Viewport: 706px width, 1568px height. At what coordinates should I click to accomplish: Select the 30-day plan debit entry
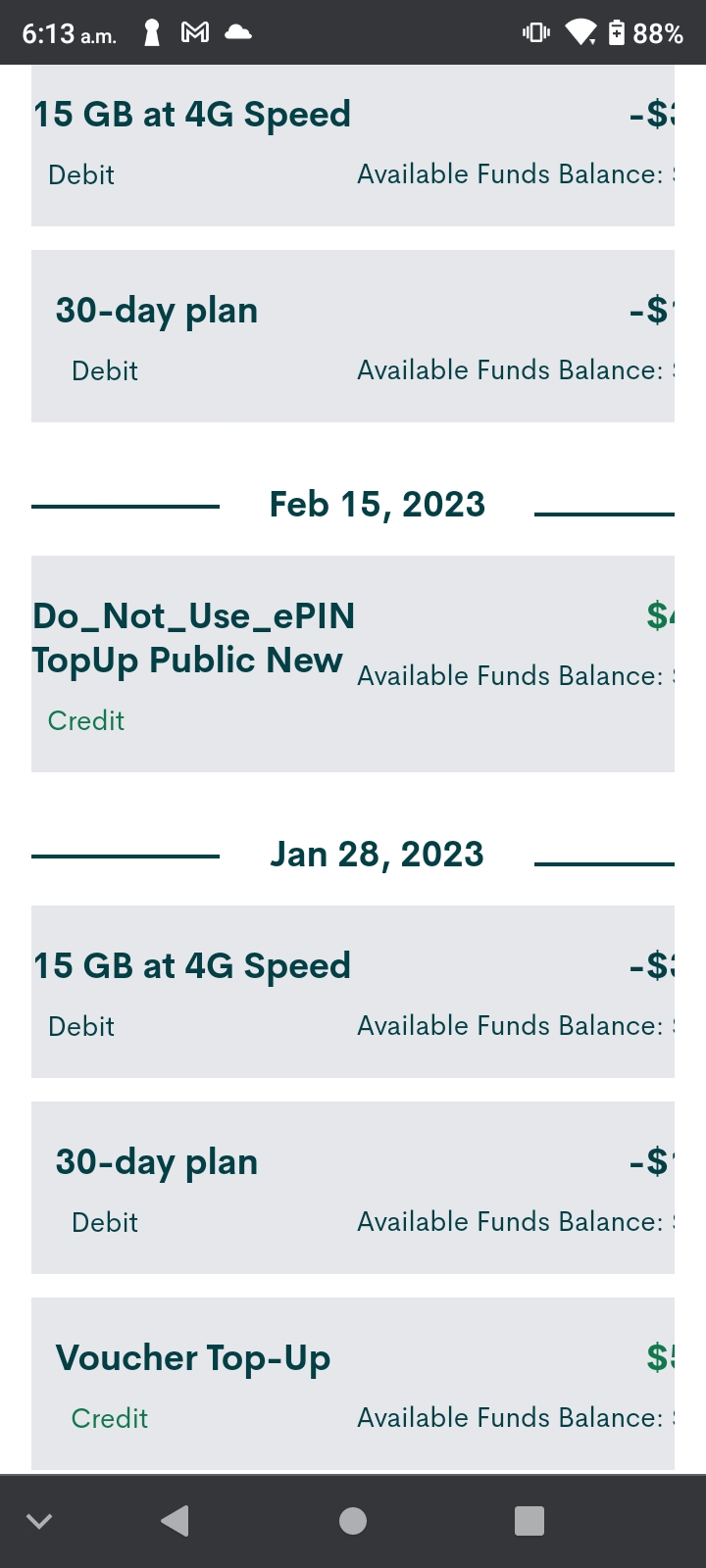coord(353,335)
